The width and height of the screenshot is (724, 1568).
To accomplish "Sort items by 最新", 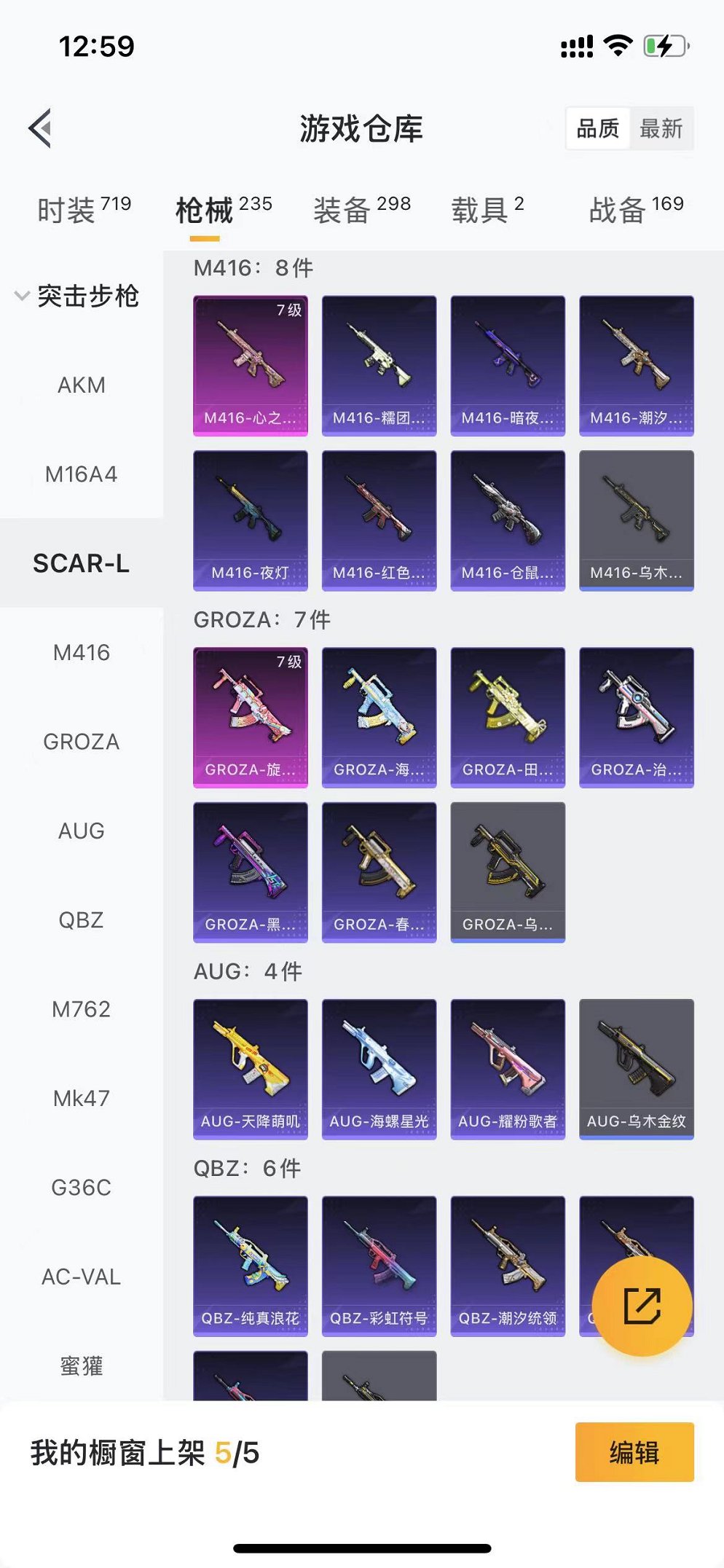I will (x=661, y=129).
